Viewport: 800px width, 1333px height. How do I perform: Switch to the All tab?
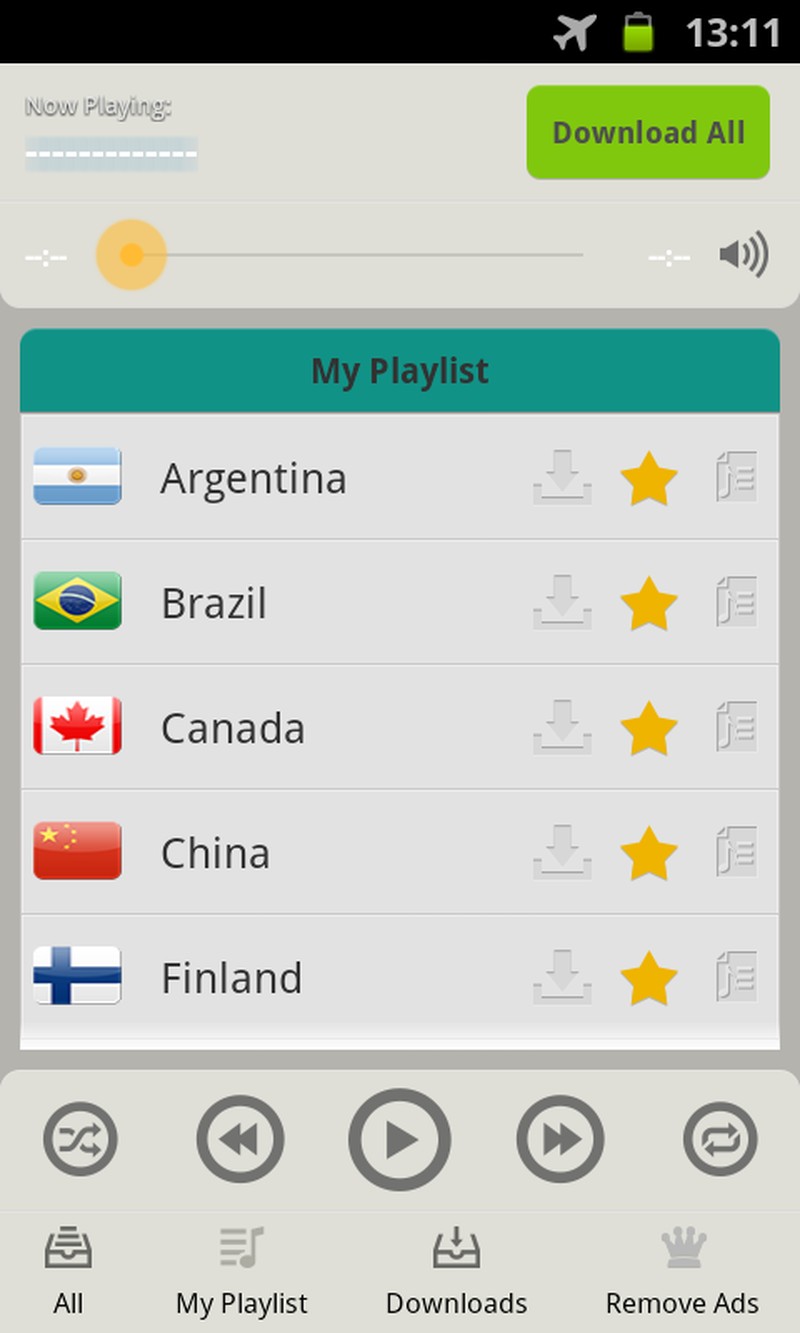[x=68, y=1272]
